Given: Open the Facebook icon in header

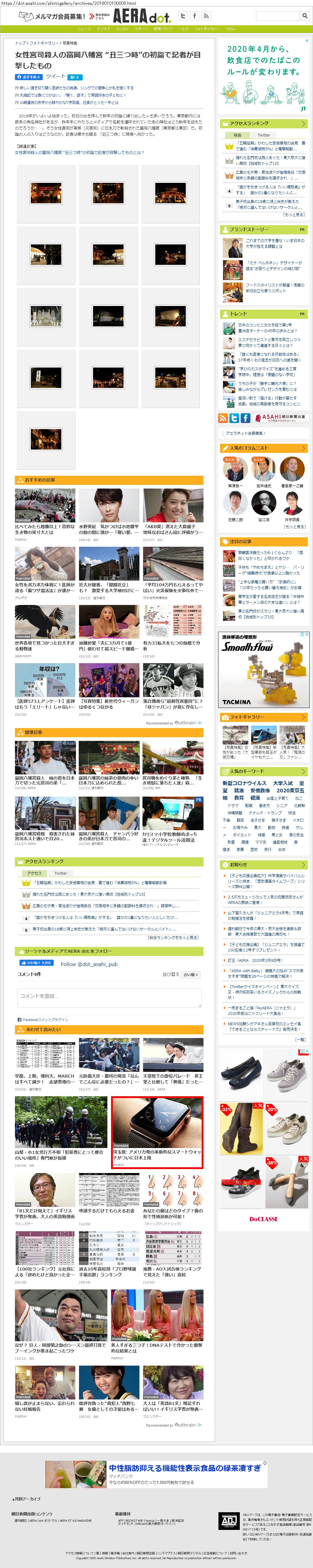Looking at the screenshot, I should click(194, 16).
